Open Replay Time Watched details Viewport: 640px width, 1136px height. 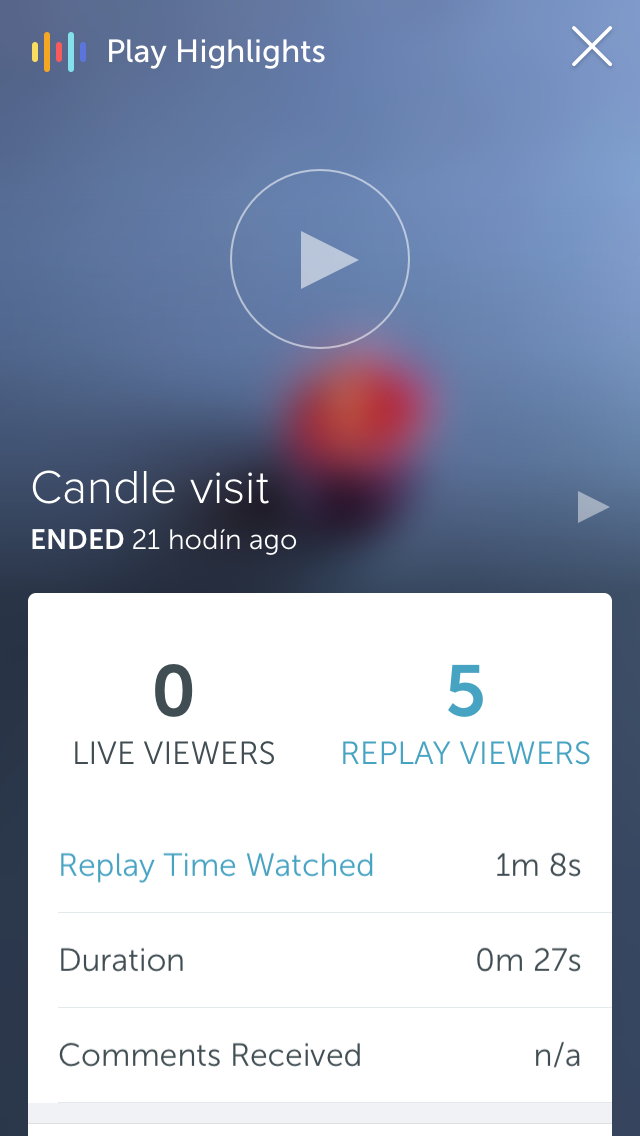point(216,865)
